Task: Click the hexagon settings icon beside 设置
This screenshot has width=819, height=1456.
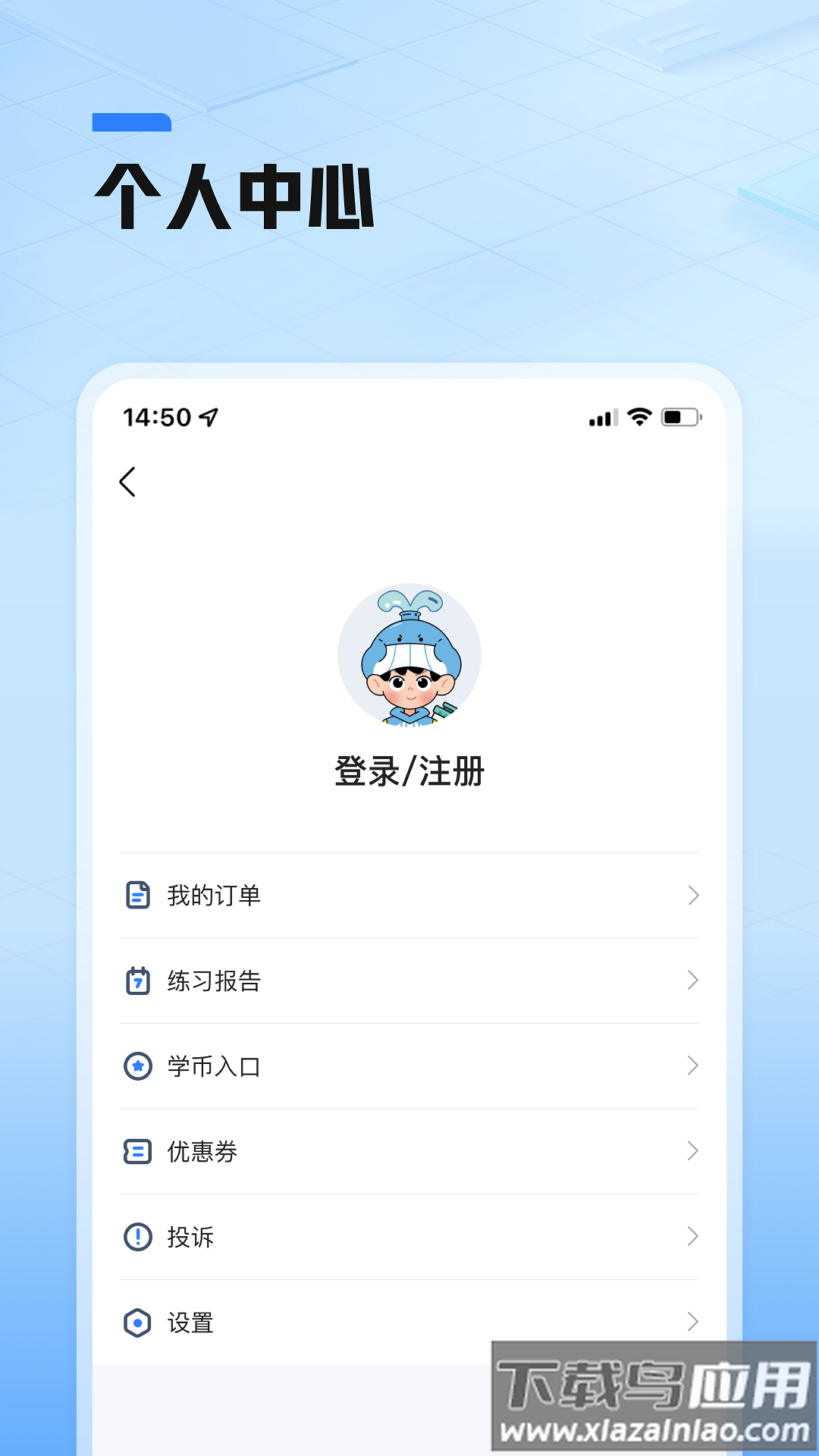Action: pos(137,1322)
